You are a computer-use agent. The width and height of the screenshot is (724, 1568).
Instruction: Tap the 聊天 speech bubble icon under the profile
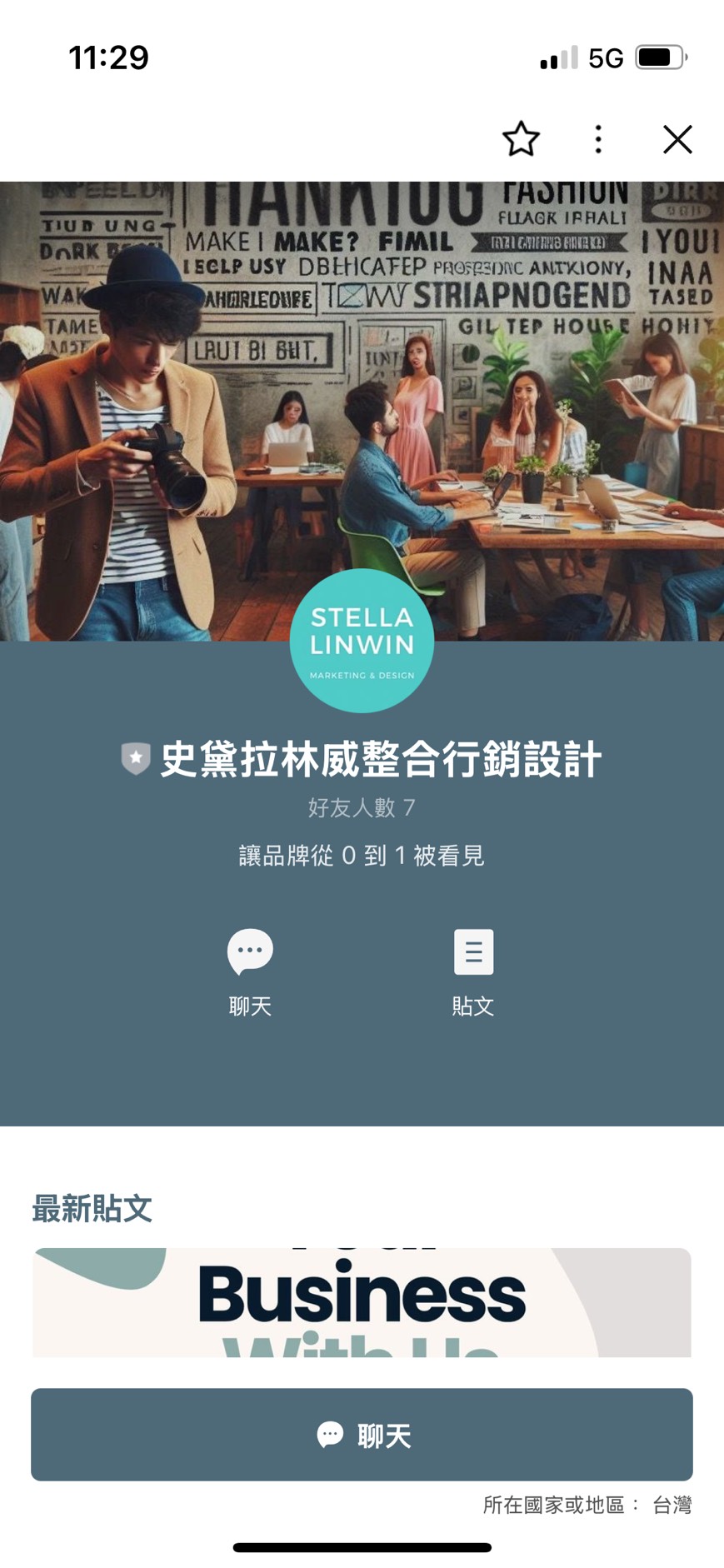click(250, 952)
